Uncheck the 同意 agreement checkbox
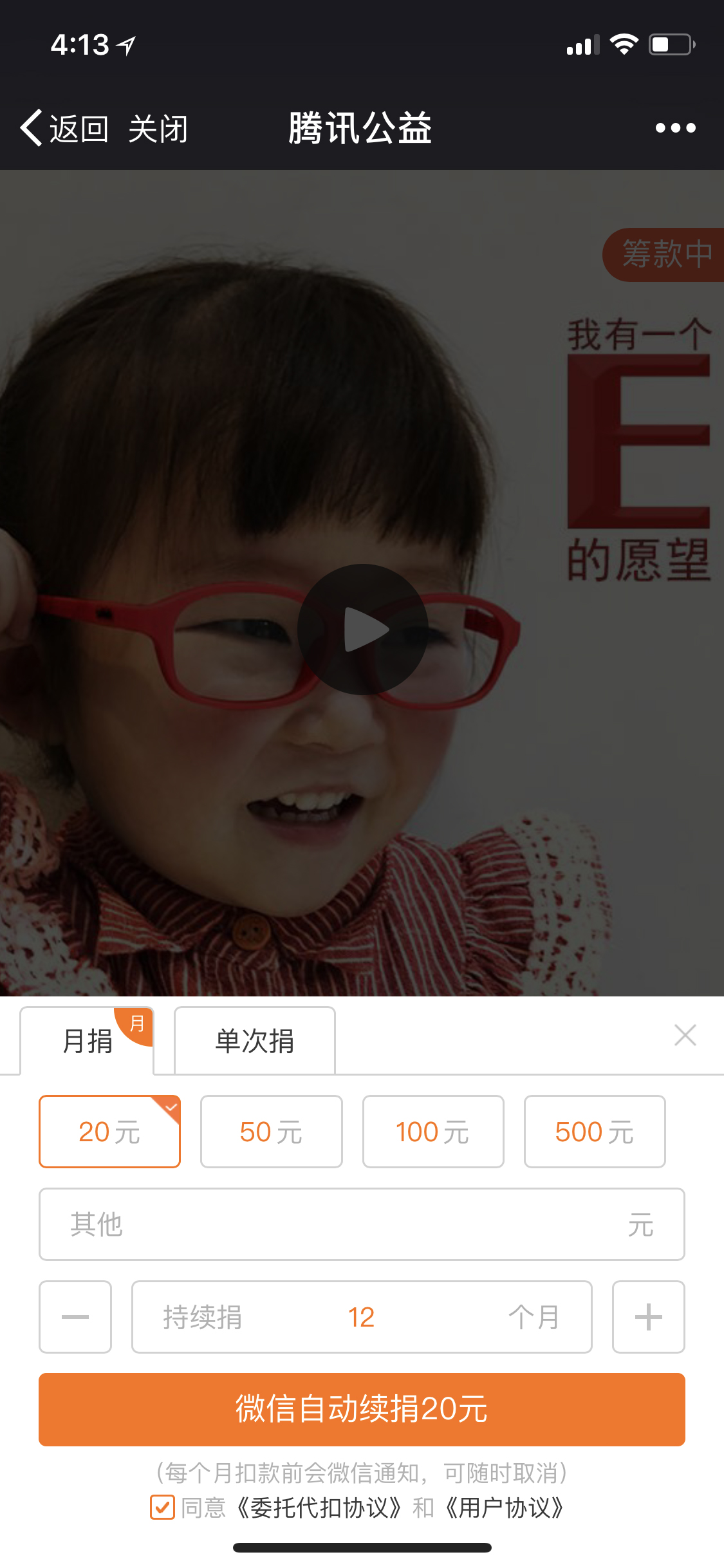 pyautogui.click(x=162, y=1507)
